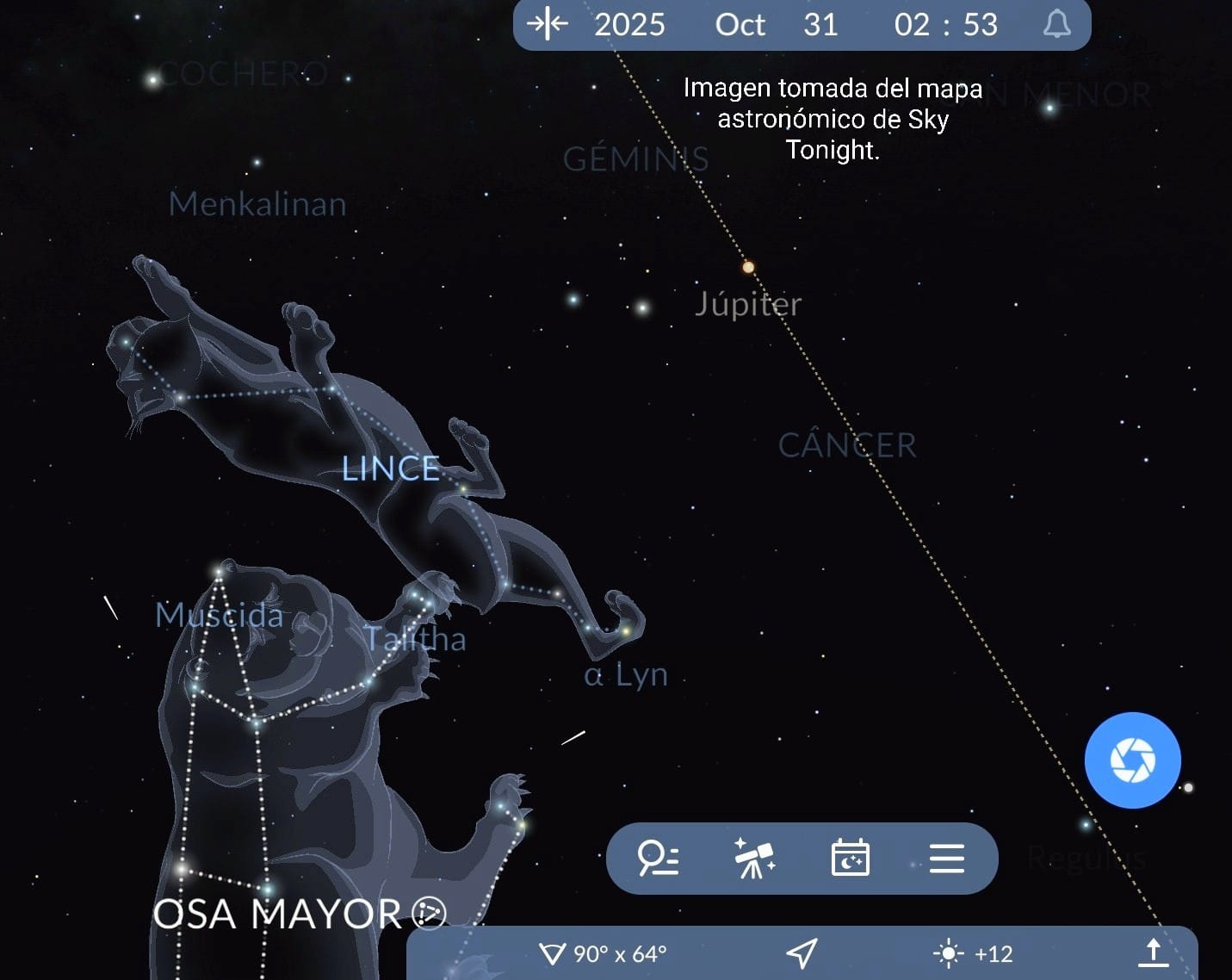Open the object search icon

tap(659, 859)
